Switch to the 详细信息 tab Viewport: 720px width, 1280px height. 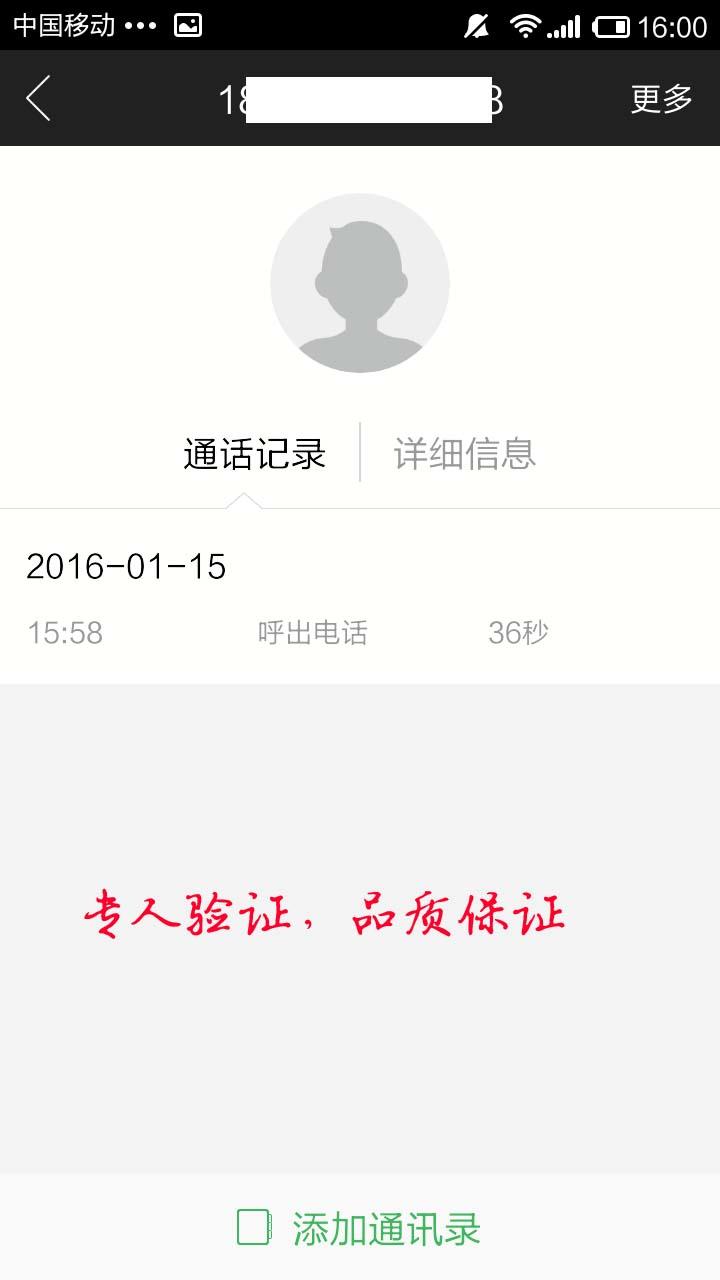coord(465,454)
